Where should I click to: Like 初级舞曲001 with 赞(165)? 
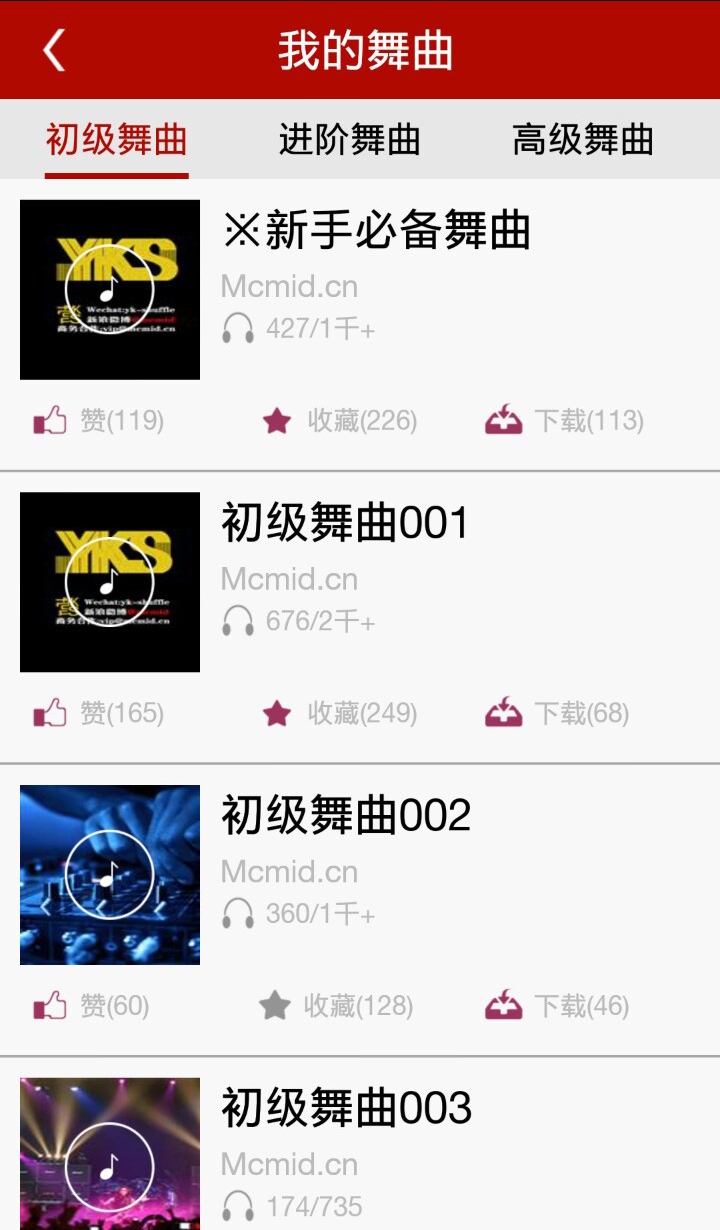tap(98, 714)
